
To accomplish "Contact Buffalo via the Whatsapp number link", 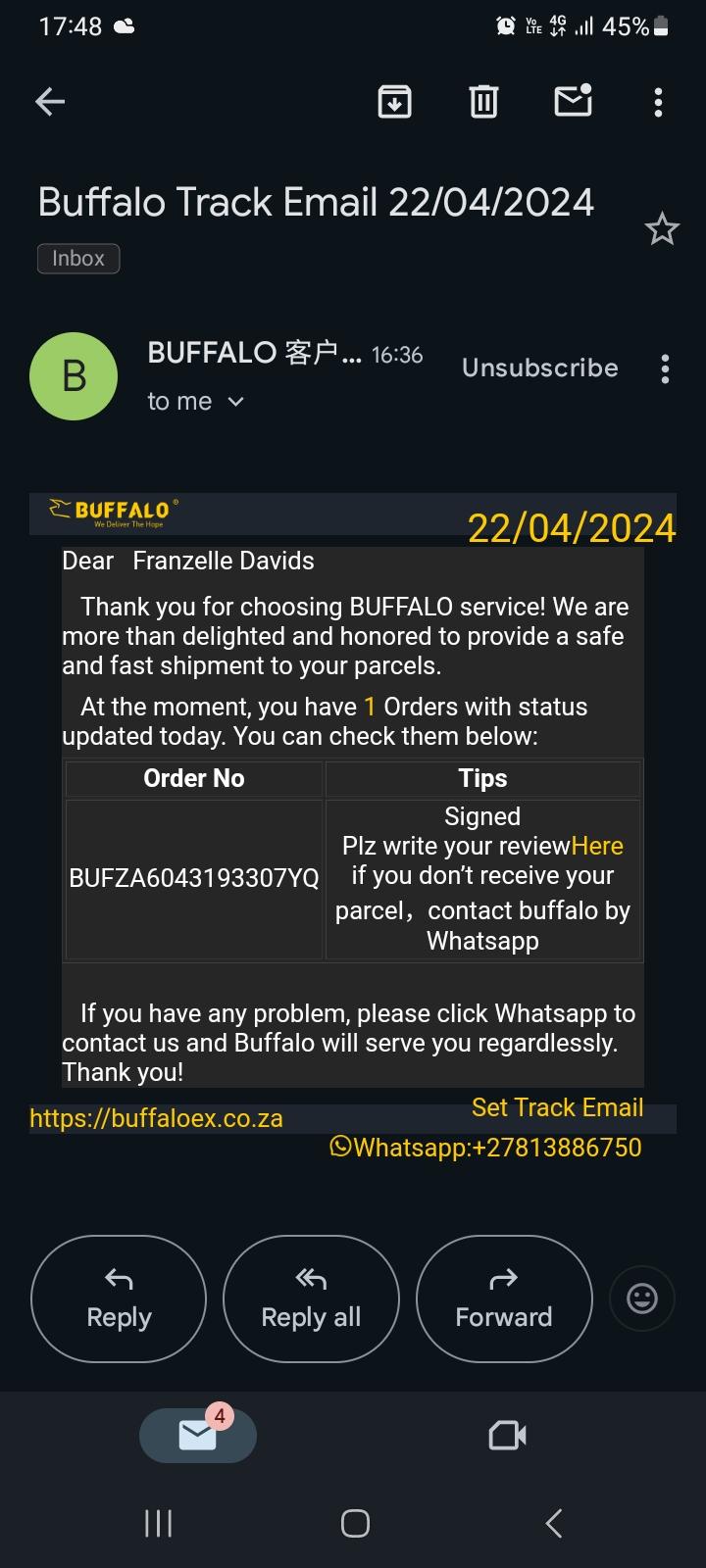I will (x=487, y=1148).
